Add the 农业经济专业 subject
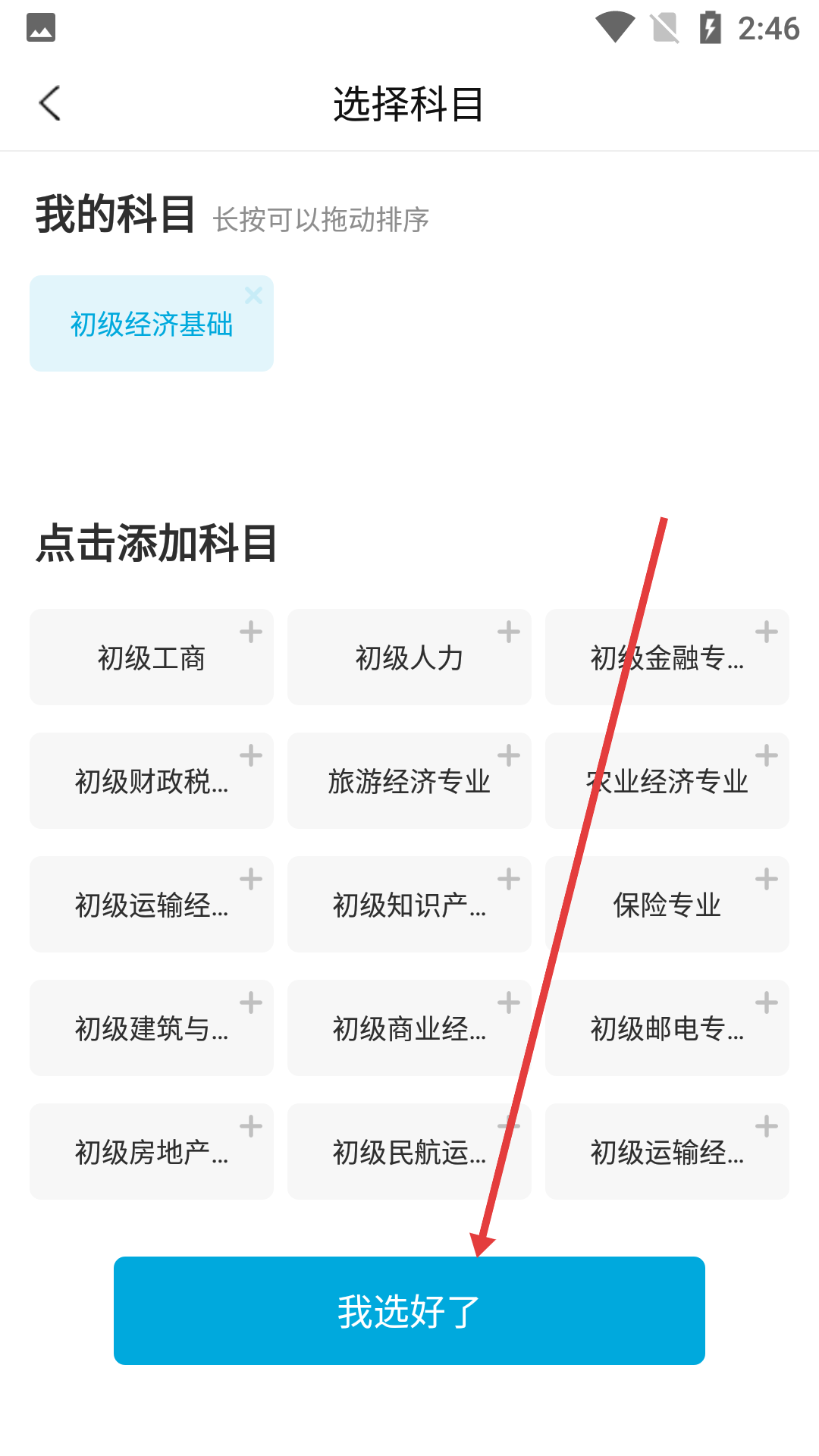The height and width of the screenshot is (1456, 819). coord(667,781)
